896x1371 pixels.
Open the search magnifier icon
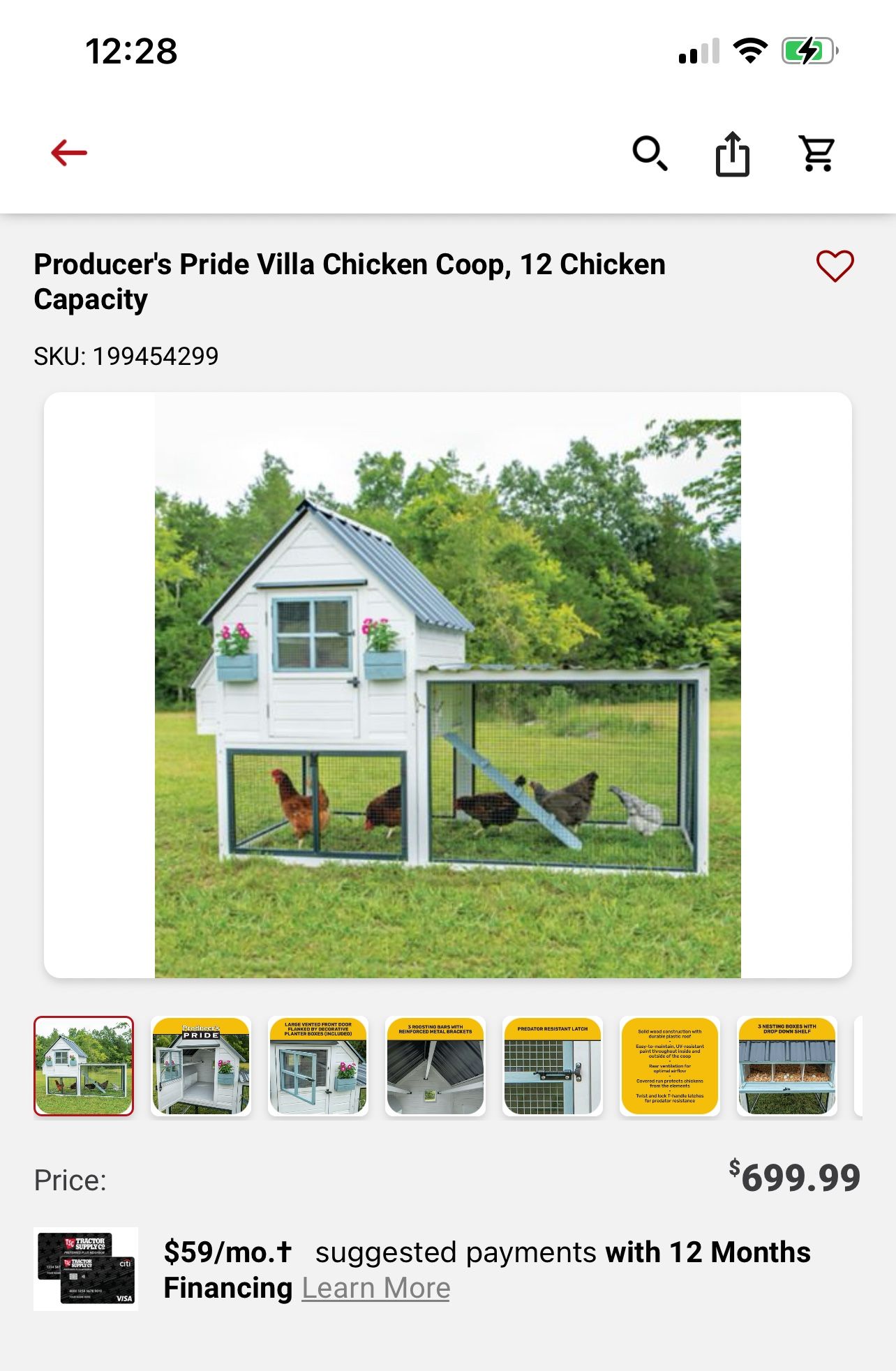tap(650, 153)
